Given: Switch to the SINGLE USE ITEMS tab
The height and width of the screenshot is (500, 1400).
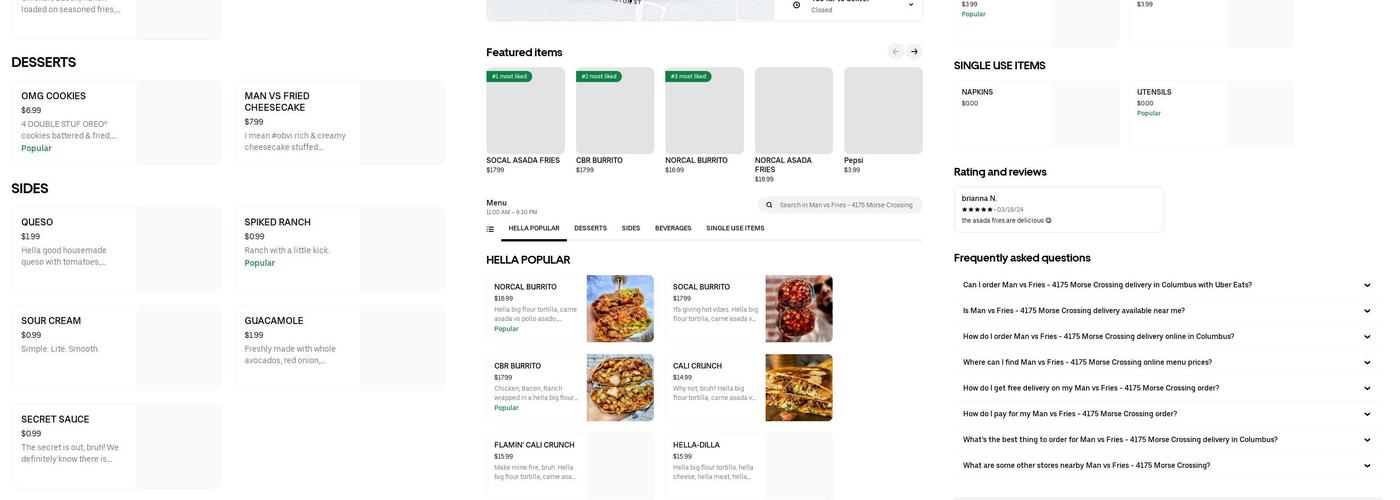Looking at the screenshot, I should (x=735, y=228).
